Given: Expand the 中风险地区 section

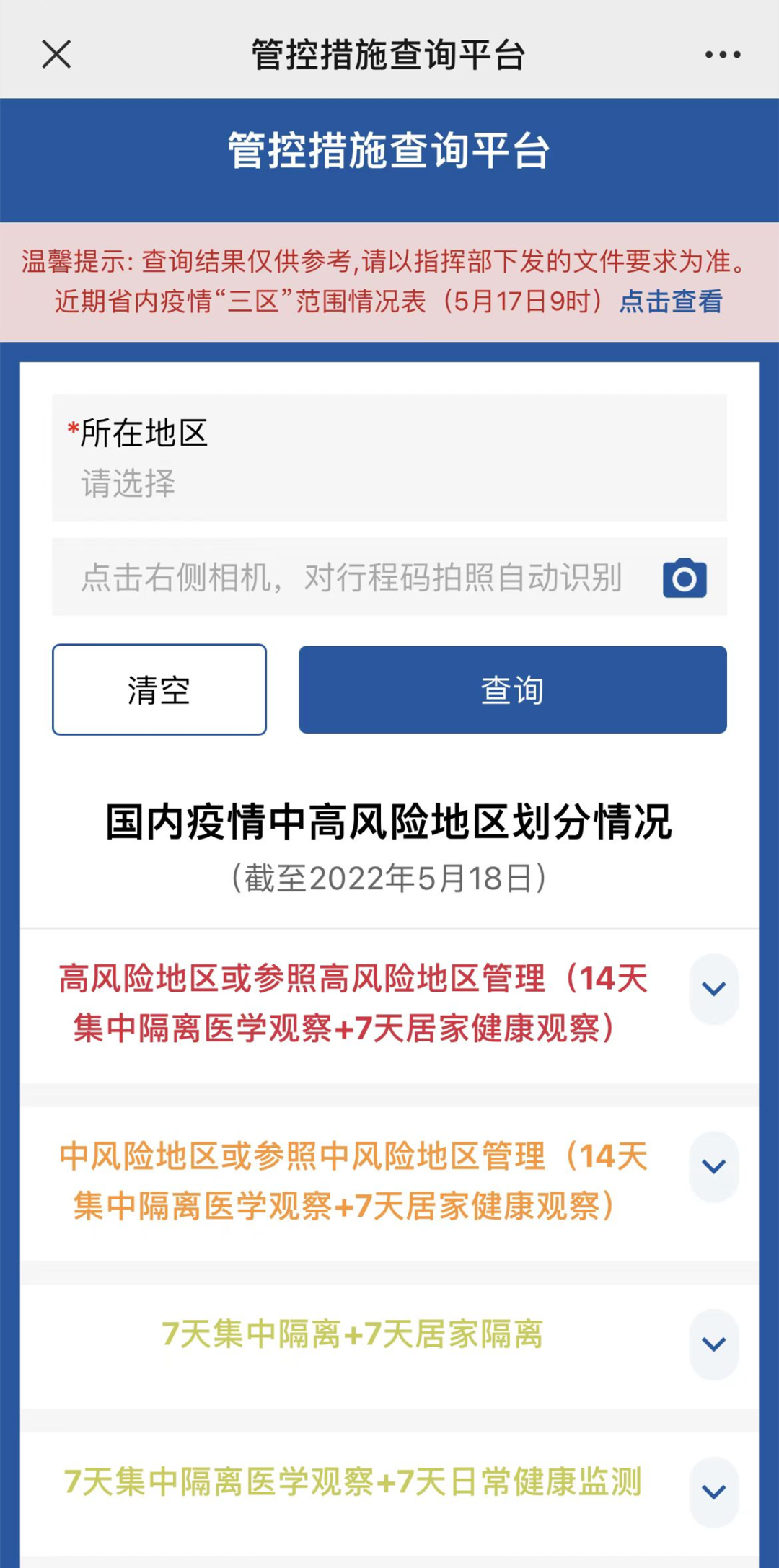Looking at the screenshot, I should (713, 1166).
